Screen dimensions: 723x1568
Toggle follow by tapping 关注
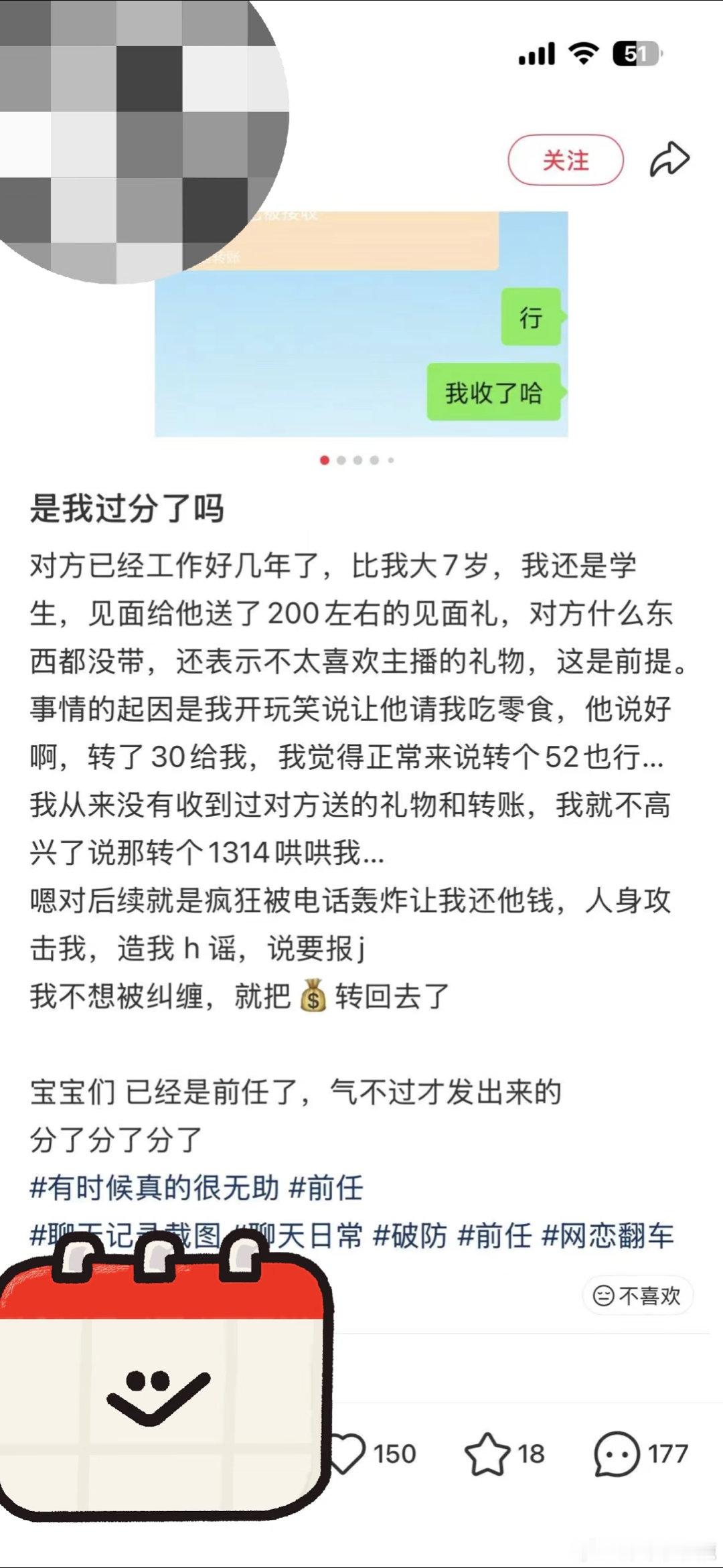coord(566,159)
